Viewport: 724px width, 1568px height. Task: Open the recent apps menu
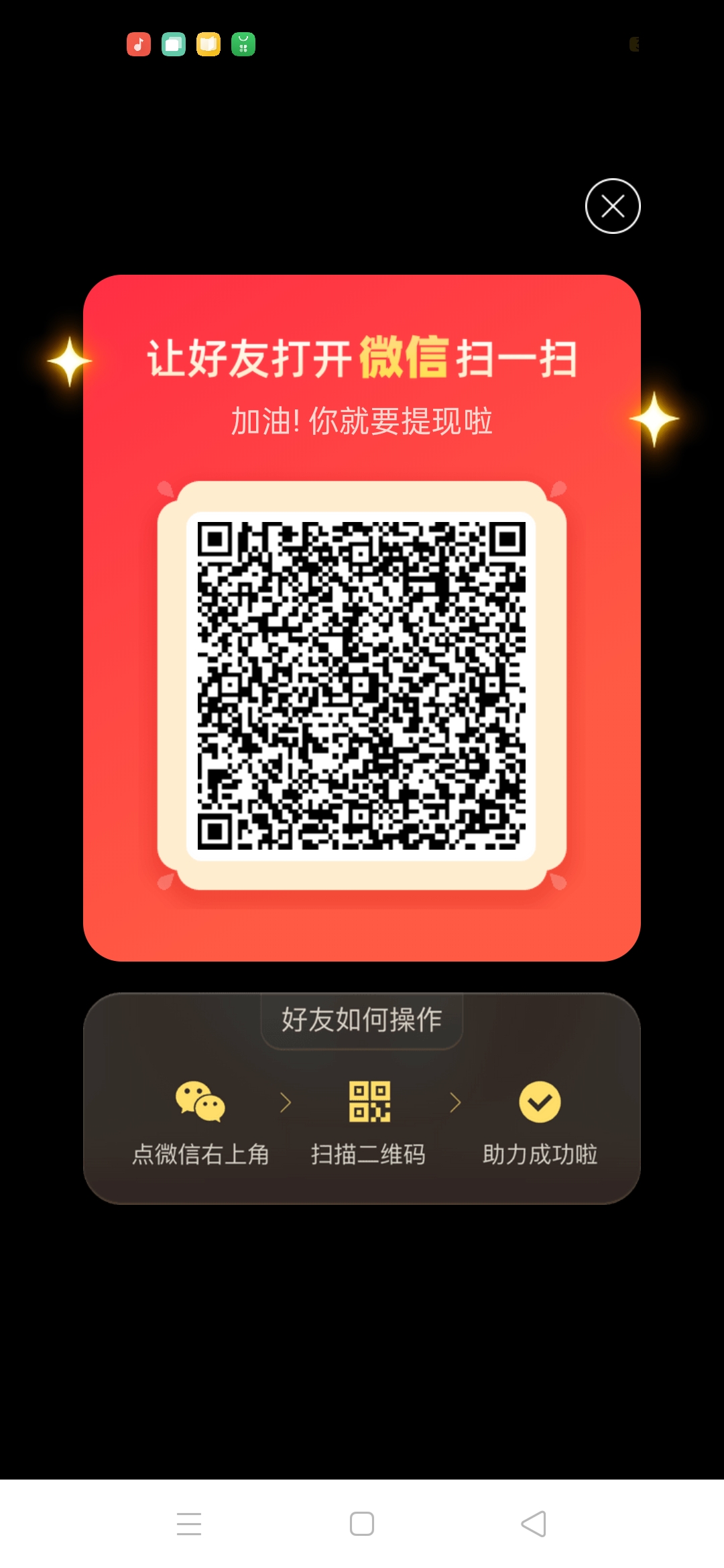(x=189, y=1524)
